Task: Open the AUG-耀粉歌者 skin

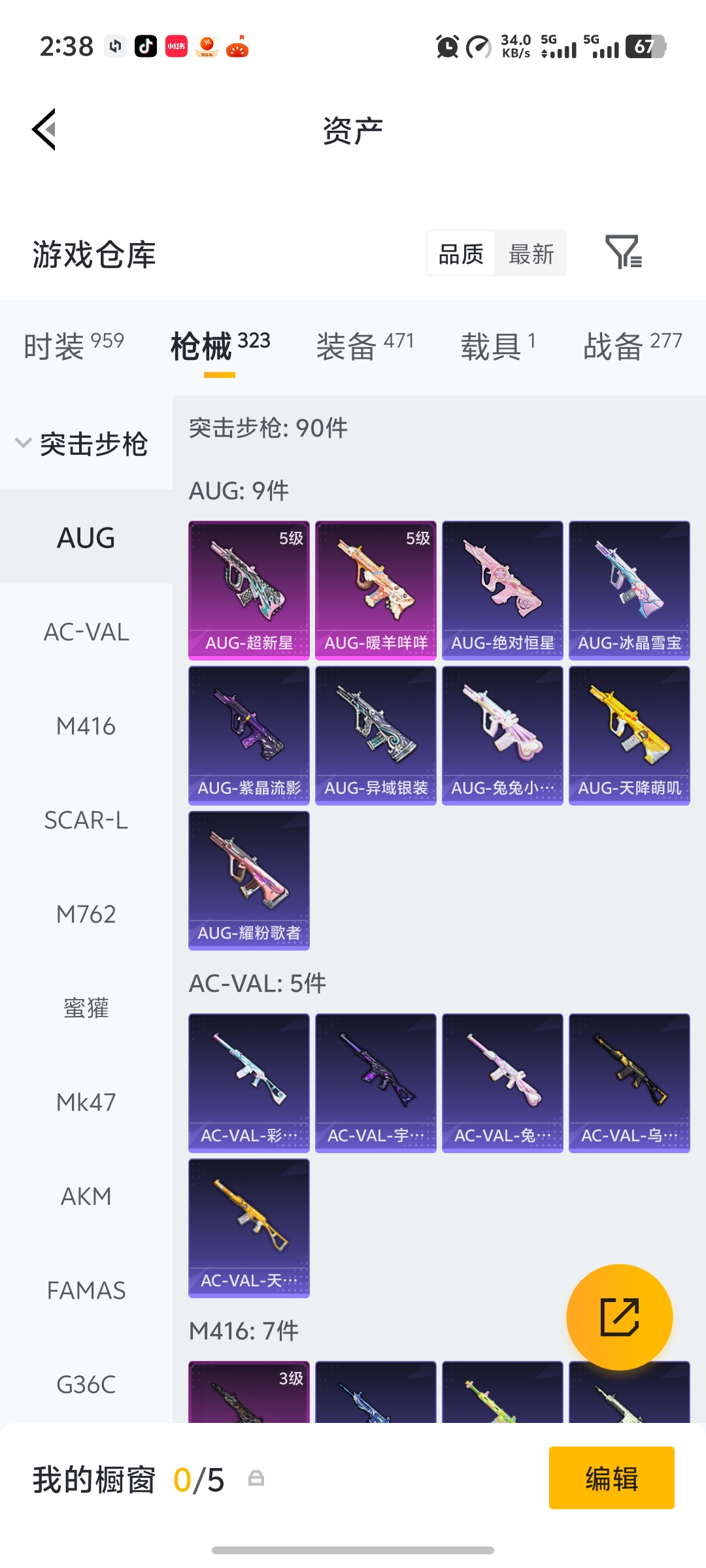Action: pos(249,880)
